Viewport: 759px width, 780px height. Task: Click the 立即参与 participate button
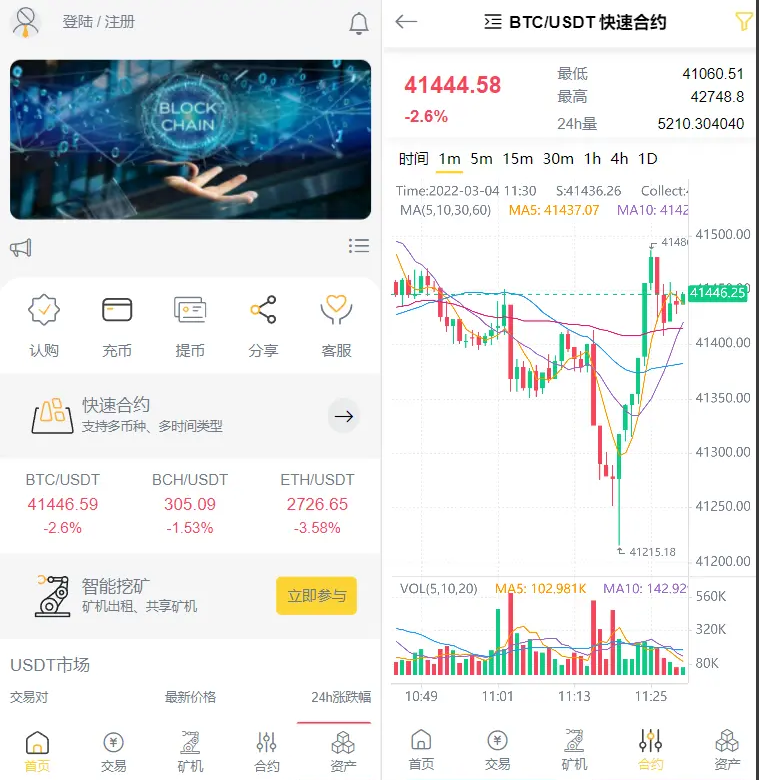[316, 595]
